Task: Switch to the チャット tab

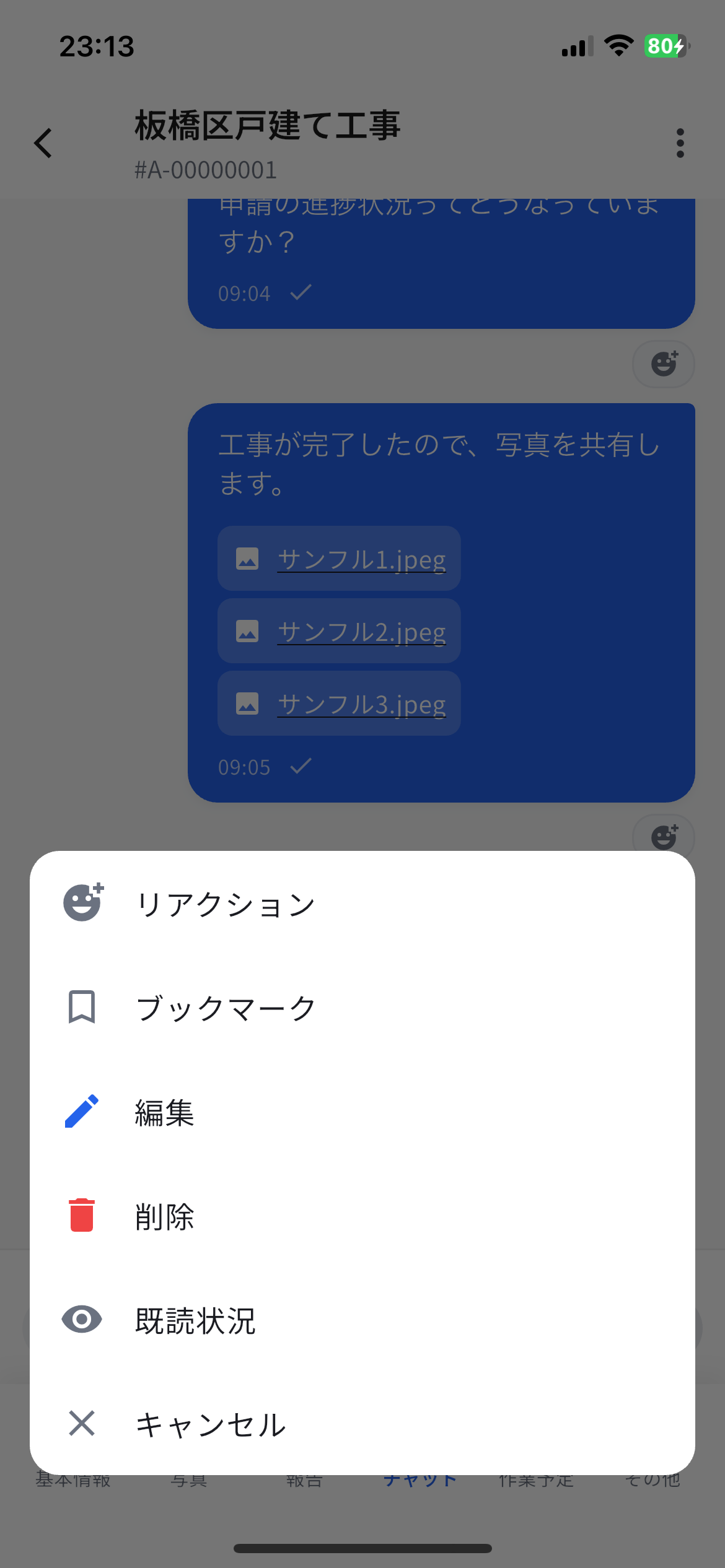Action: tap(420, 1480)
